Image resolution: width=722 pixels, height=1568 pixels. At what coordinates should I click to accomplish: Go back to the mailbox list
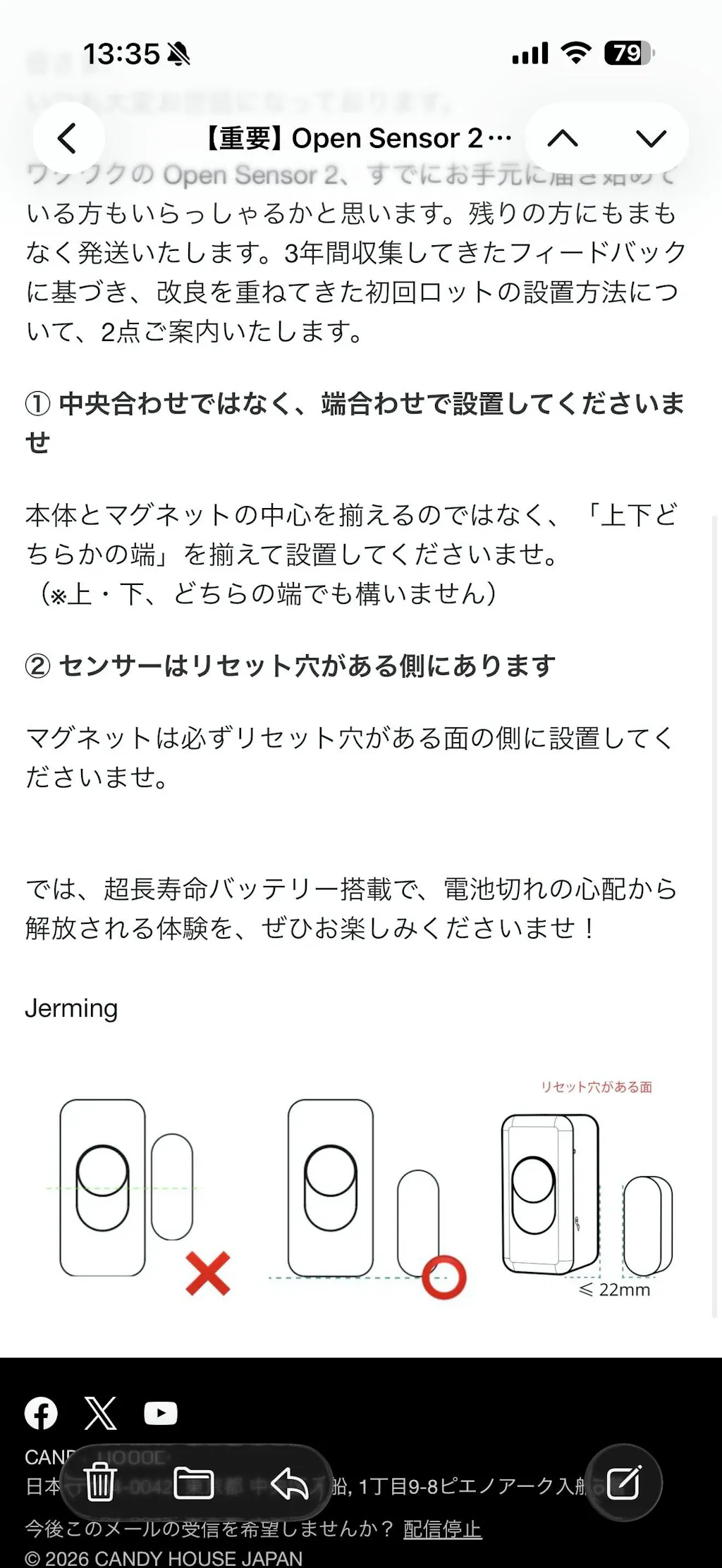tap(68, 138)
